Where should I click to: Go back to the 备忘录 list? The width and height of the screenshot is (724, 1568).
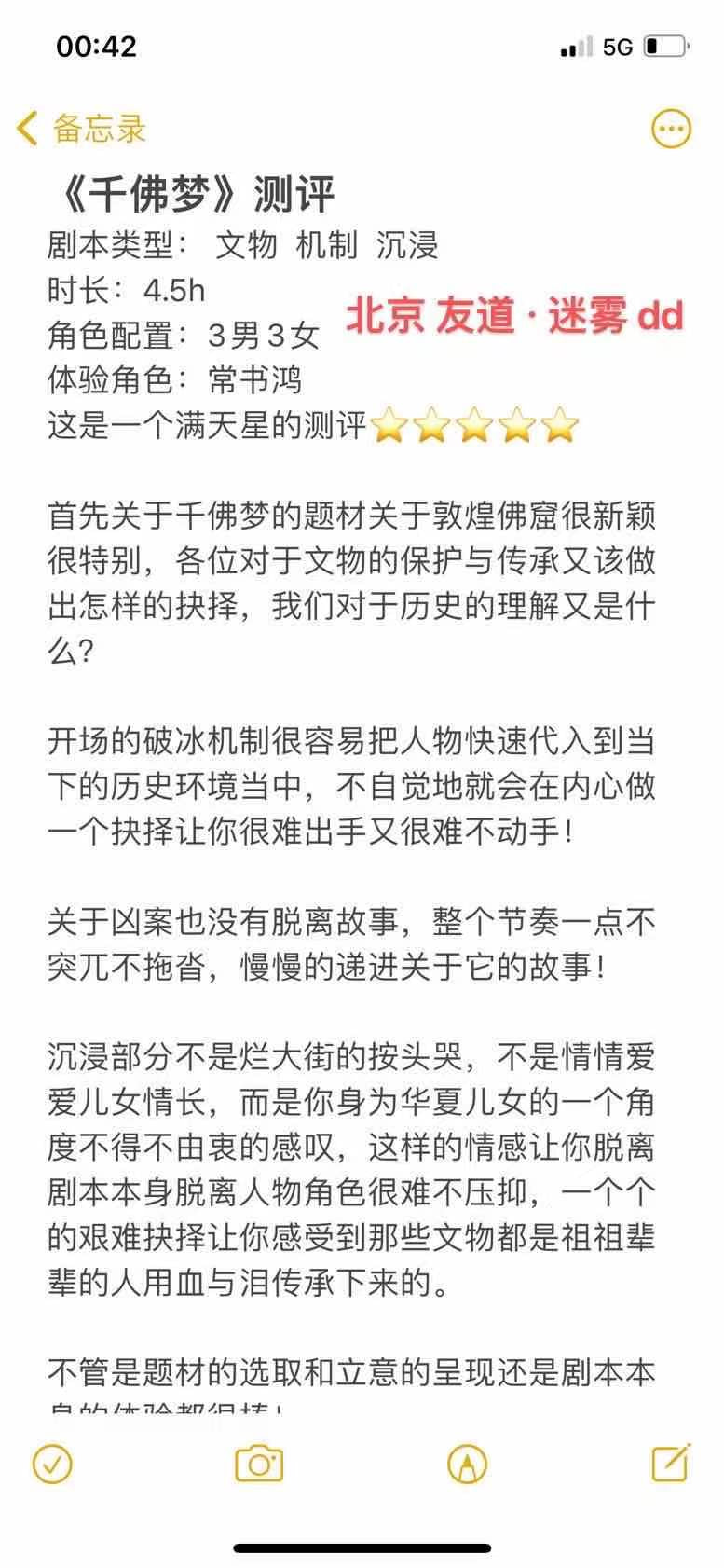(x=82, y=129)
